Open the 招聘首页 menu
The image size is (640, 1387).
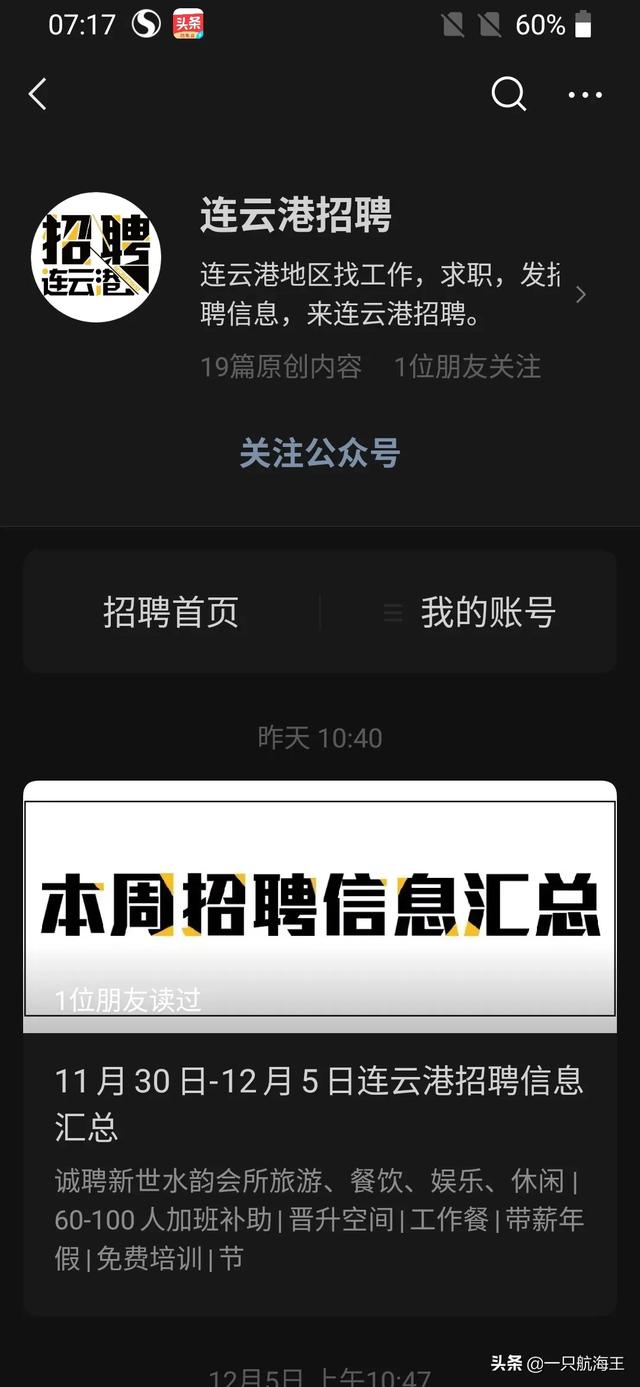click(171, 612)
